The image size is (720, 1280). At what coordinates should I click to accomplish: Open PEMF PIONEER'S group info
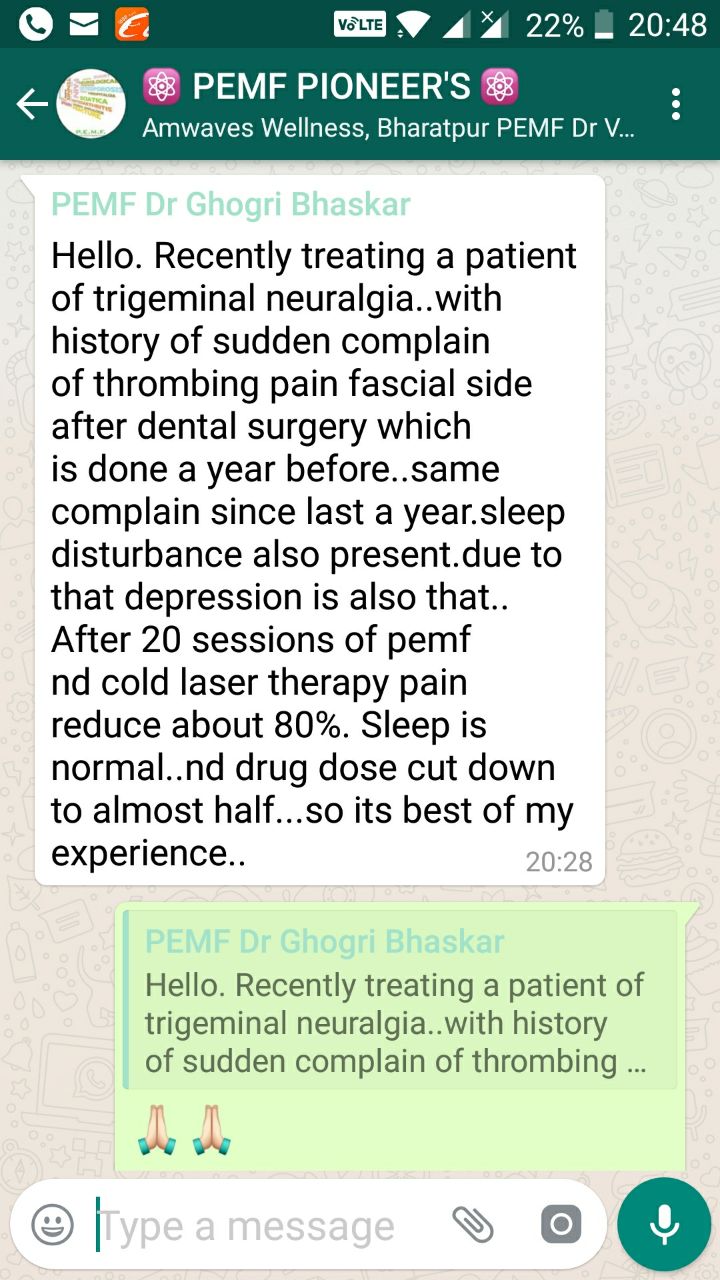[388, 105]
